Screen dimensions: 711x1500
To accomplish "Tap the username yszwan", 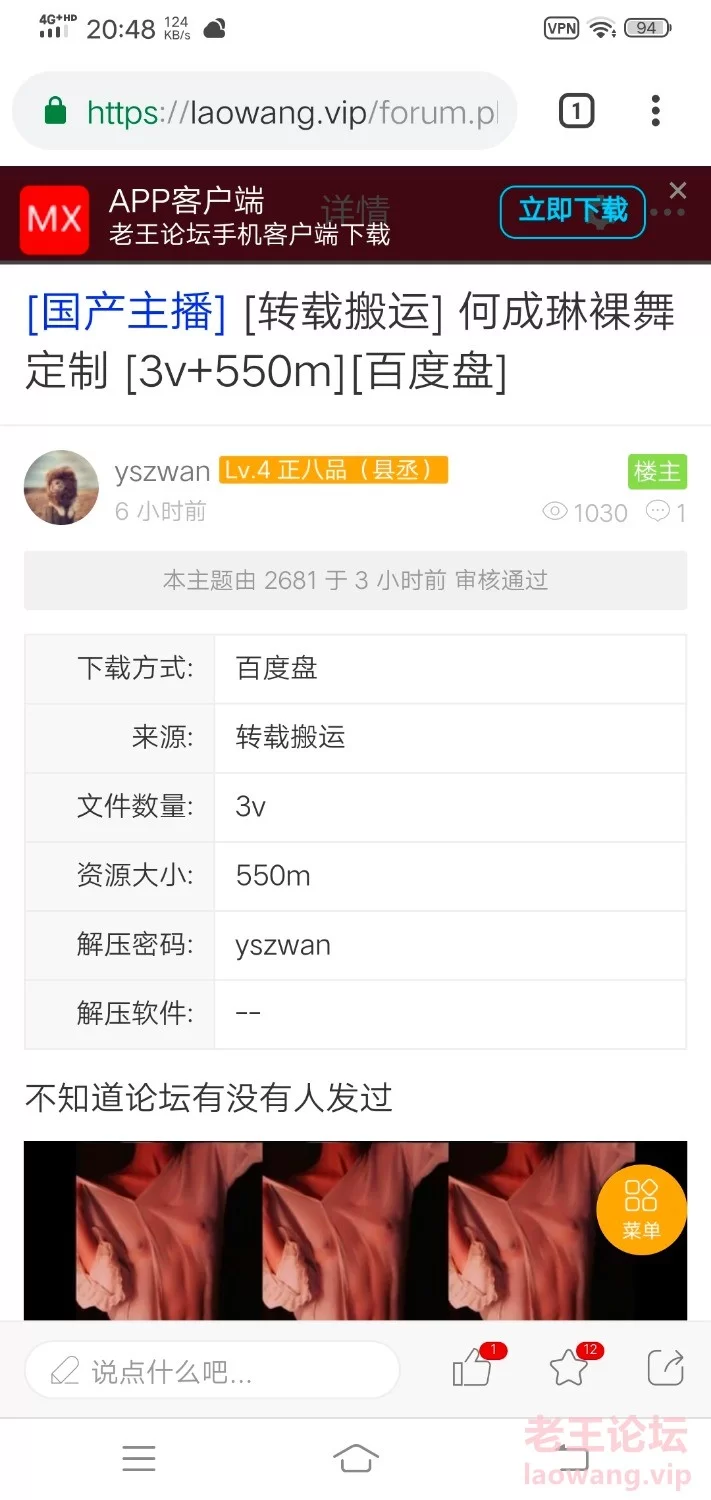I will click(x=162, y=471).
